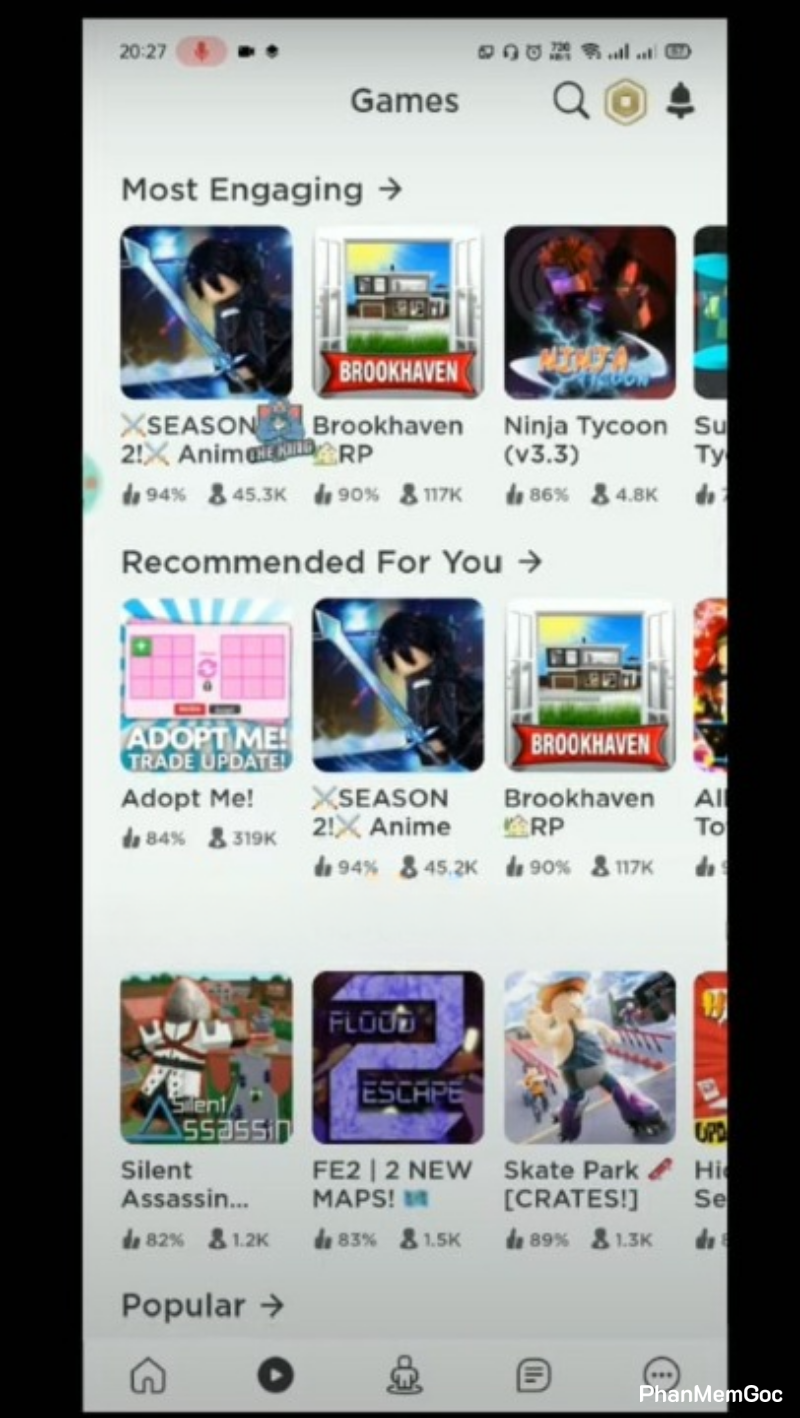Select the Home icon in bottom navigation
The image size is (800, 1418).
click(147, 1375)
